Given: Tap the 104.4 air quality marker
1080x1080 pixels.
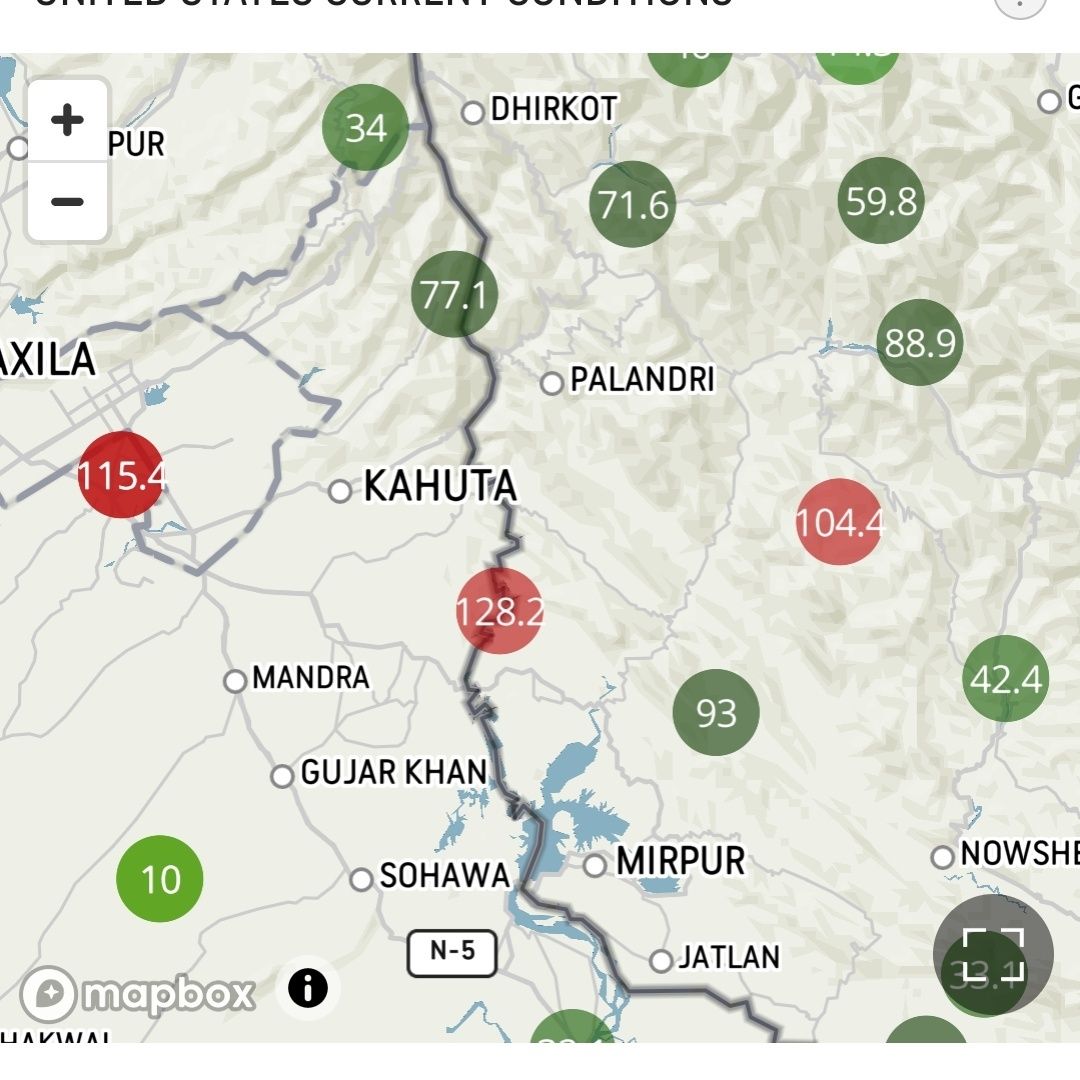Looking at the screenshot, I should tap(839, 522).
